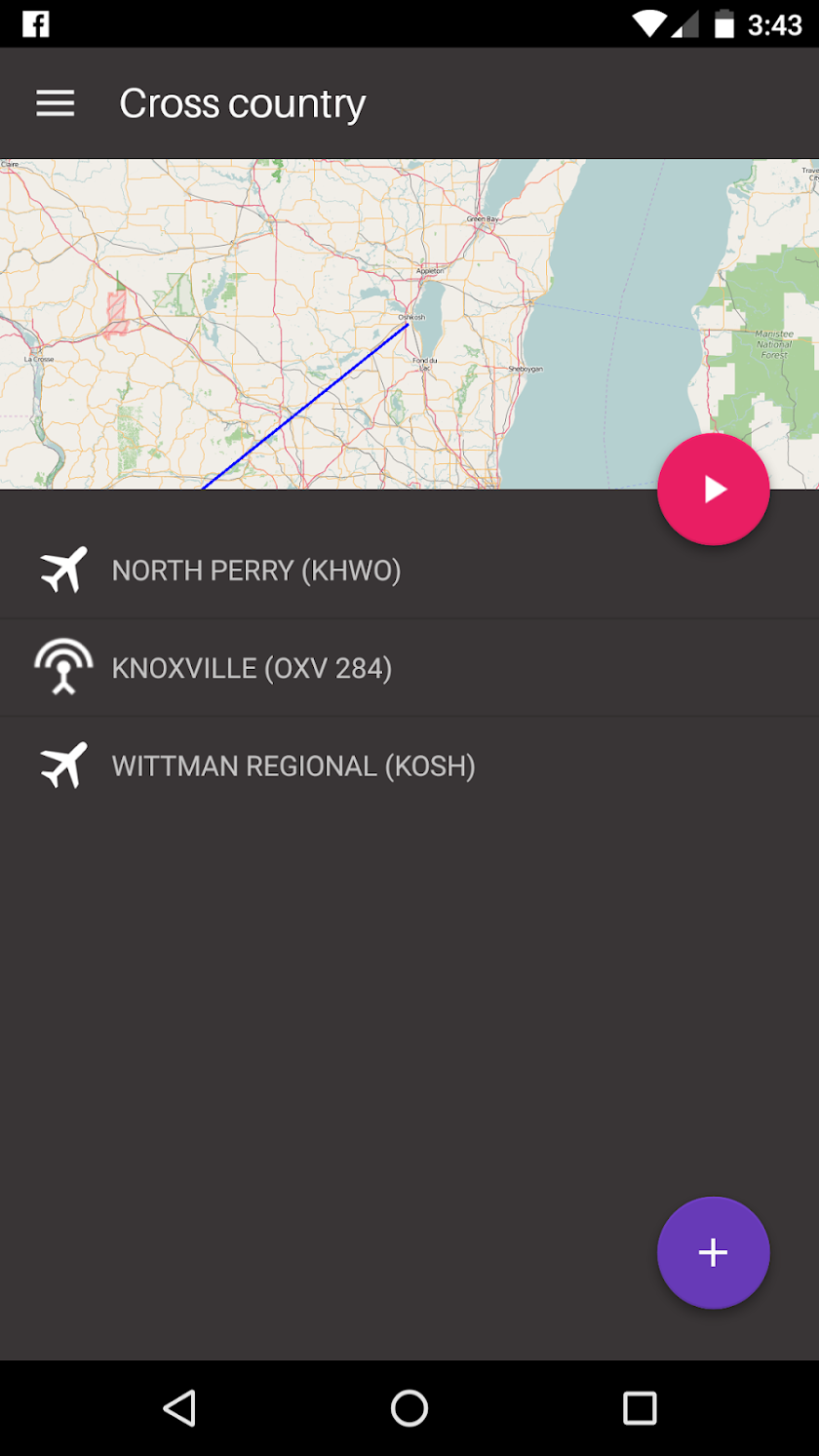
Task: Choose the Wittman Regional (KOSH) waypoint
Action: tap(293, 766)
